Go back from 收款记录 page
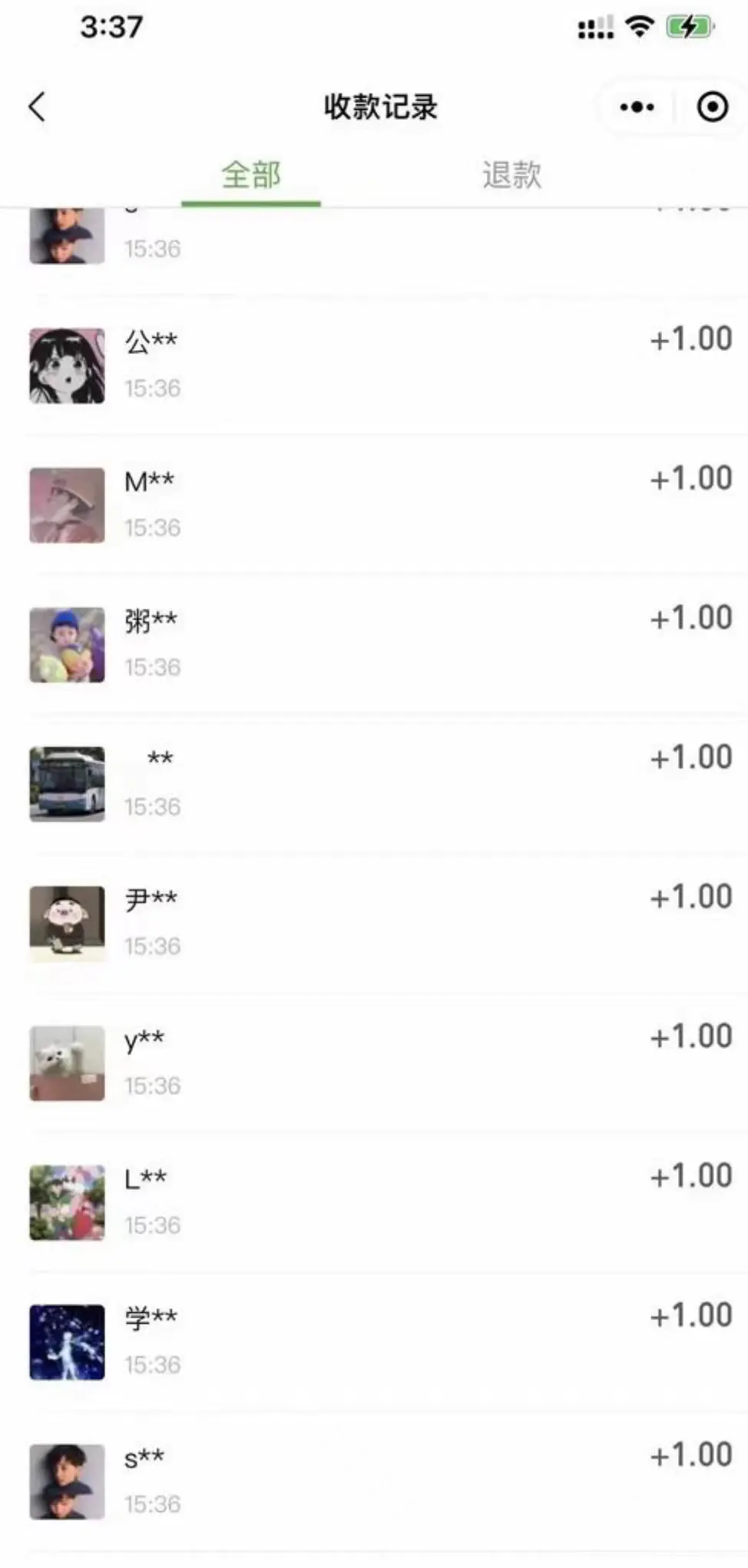748x1568 pixels. (x=37, y=107)
